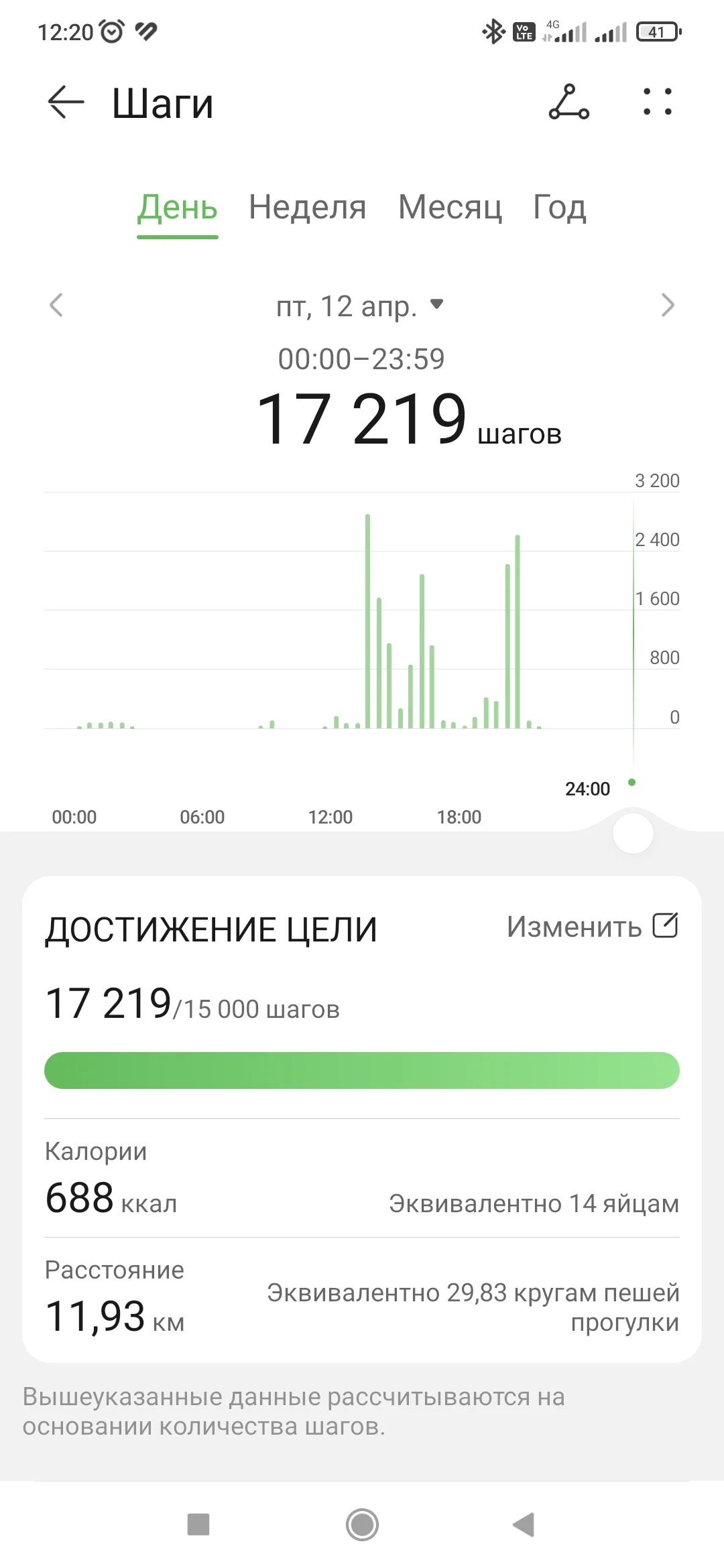Open the route/path icon in the app bar
Viewport: 724px width, 1568px height.
coord(568,103)
